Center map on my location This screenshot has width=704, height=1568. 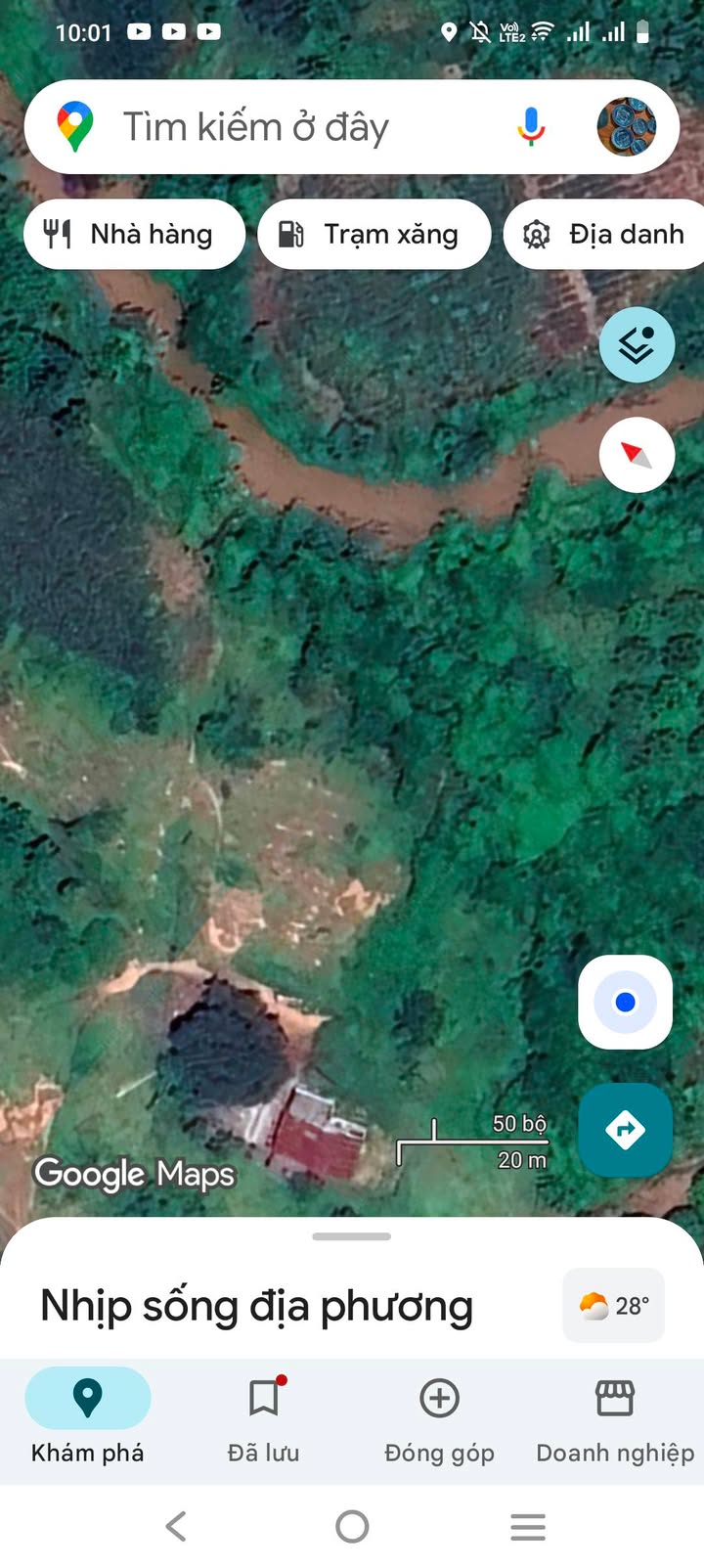click(625, 1003)
